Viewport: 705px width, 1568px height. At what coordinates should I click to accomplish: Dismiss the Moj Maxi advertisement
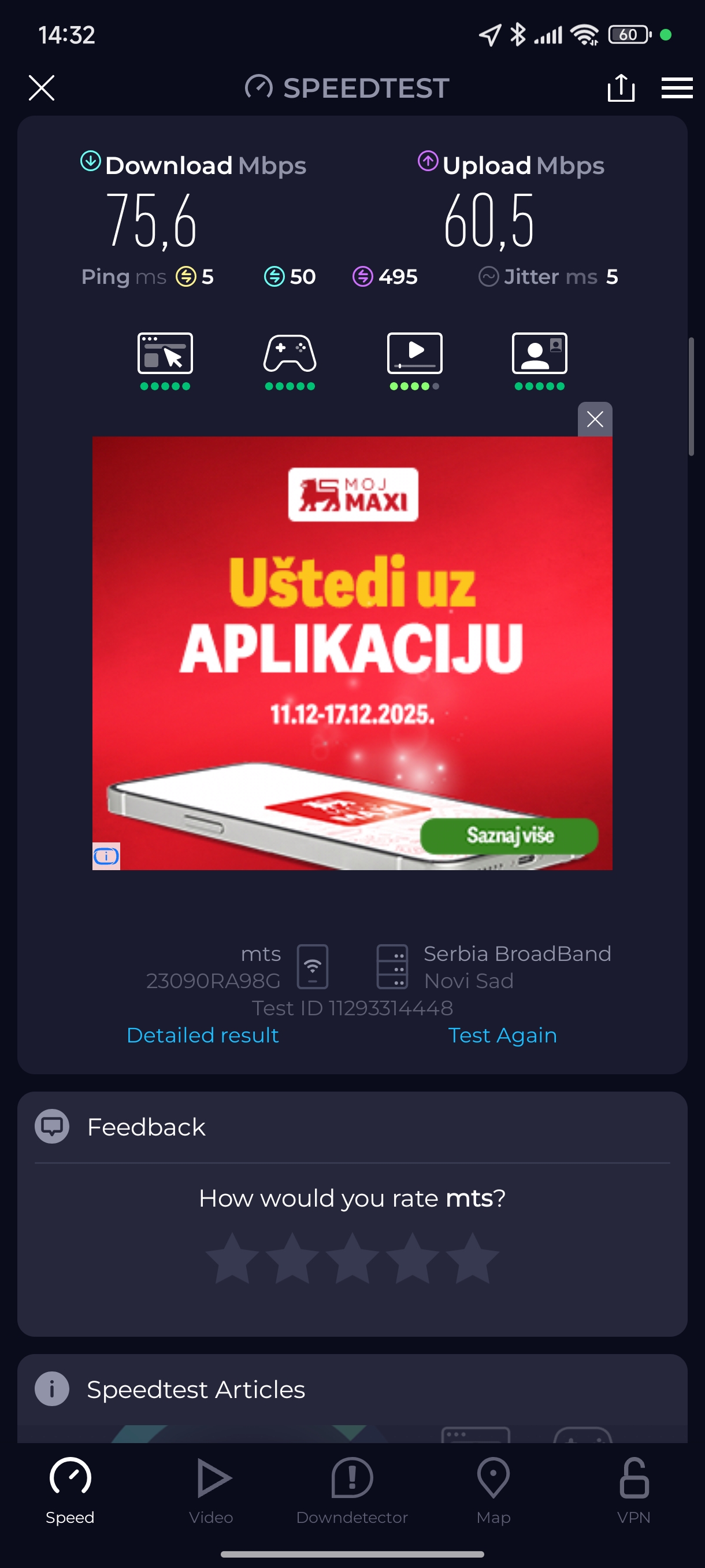click(594, 419)
